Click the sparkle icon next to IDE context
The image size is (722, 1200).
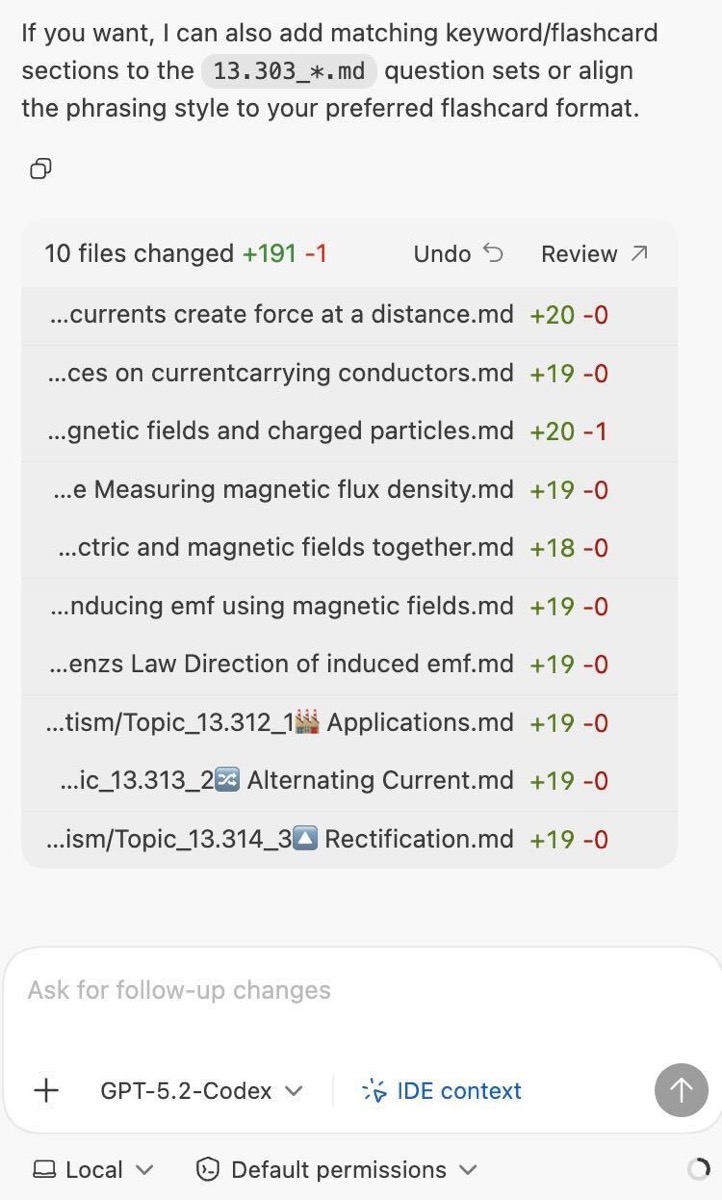(374, 1090)
